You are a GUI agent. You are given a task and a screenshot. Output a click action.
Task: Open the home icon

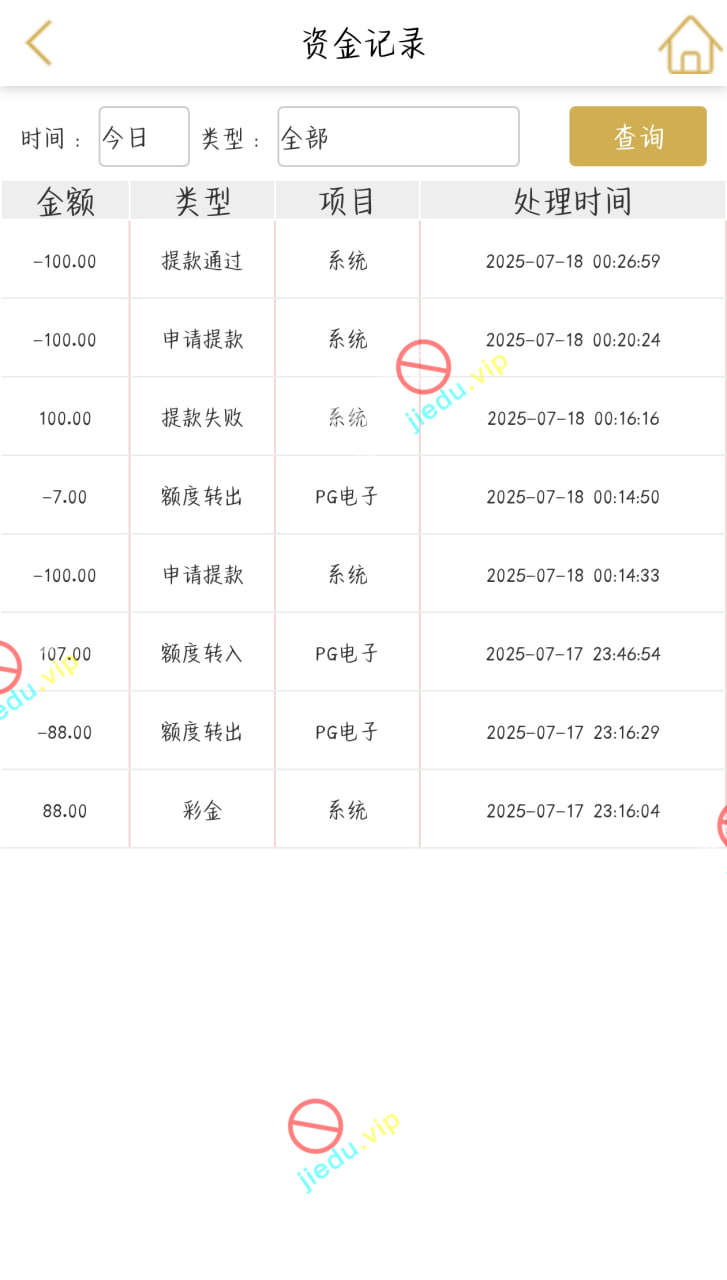point(690,45)
